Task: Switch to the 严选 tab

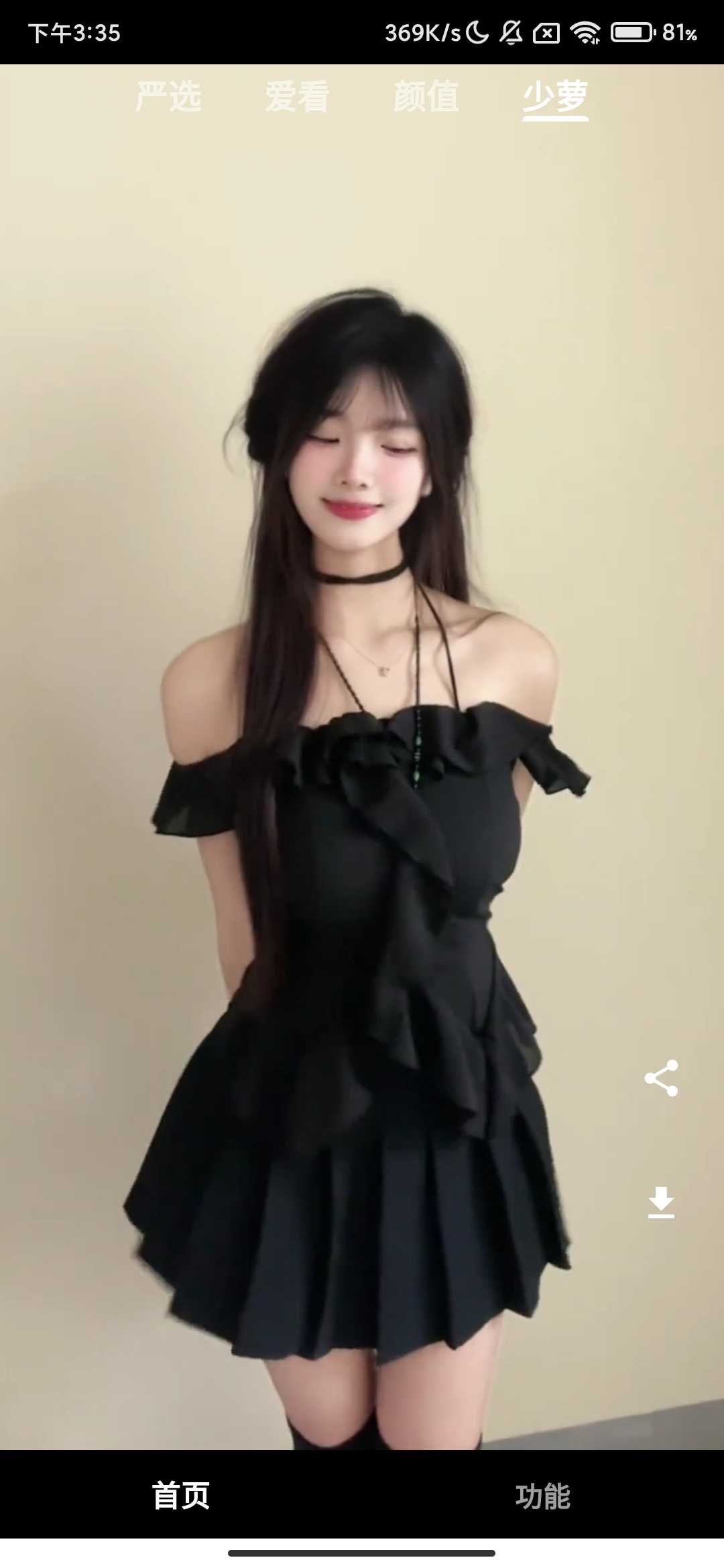Action: (x=168, y=96)
